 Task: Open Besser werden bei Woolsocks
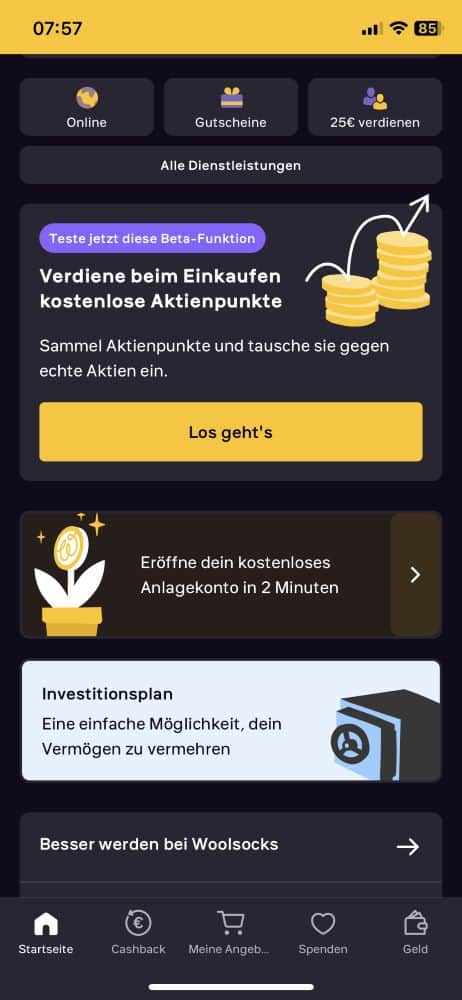[x=231, y=846]
